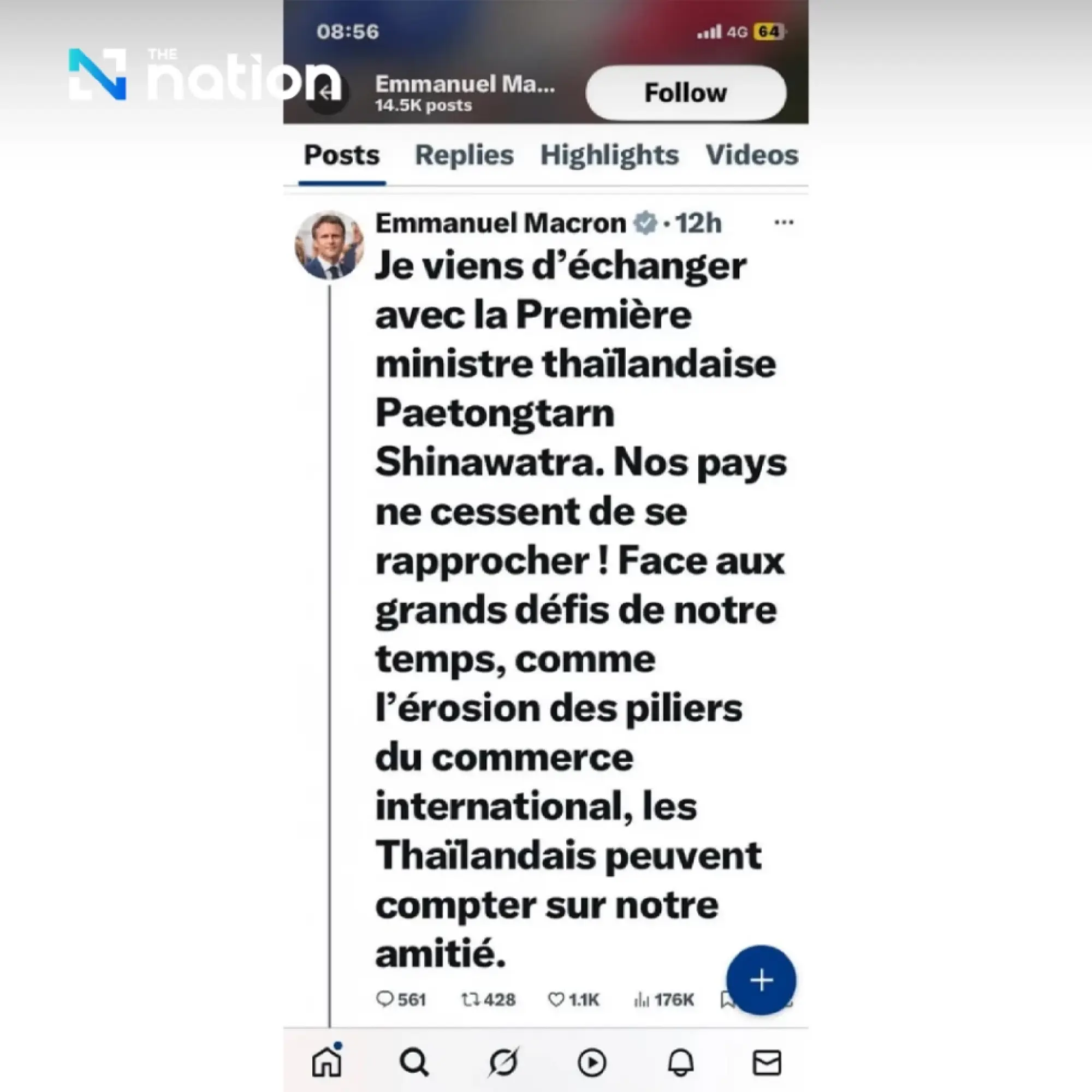Reply to Macron's post via the comment icon
Image resolution: width=1092 pixels, height=1092 pixels.
point(385,999)
